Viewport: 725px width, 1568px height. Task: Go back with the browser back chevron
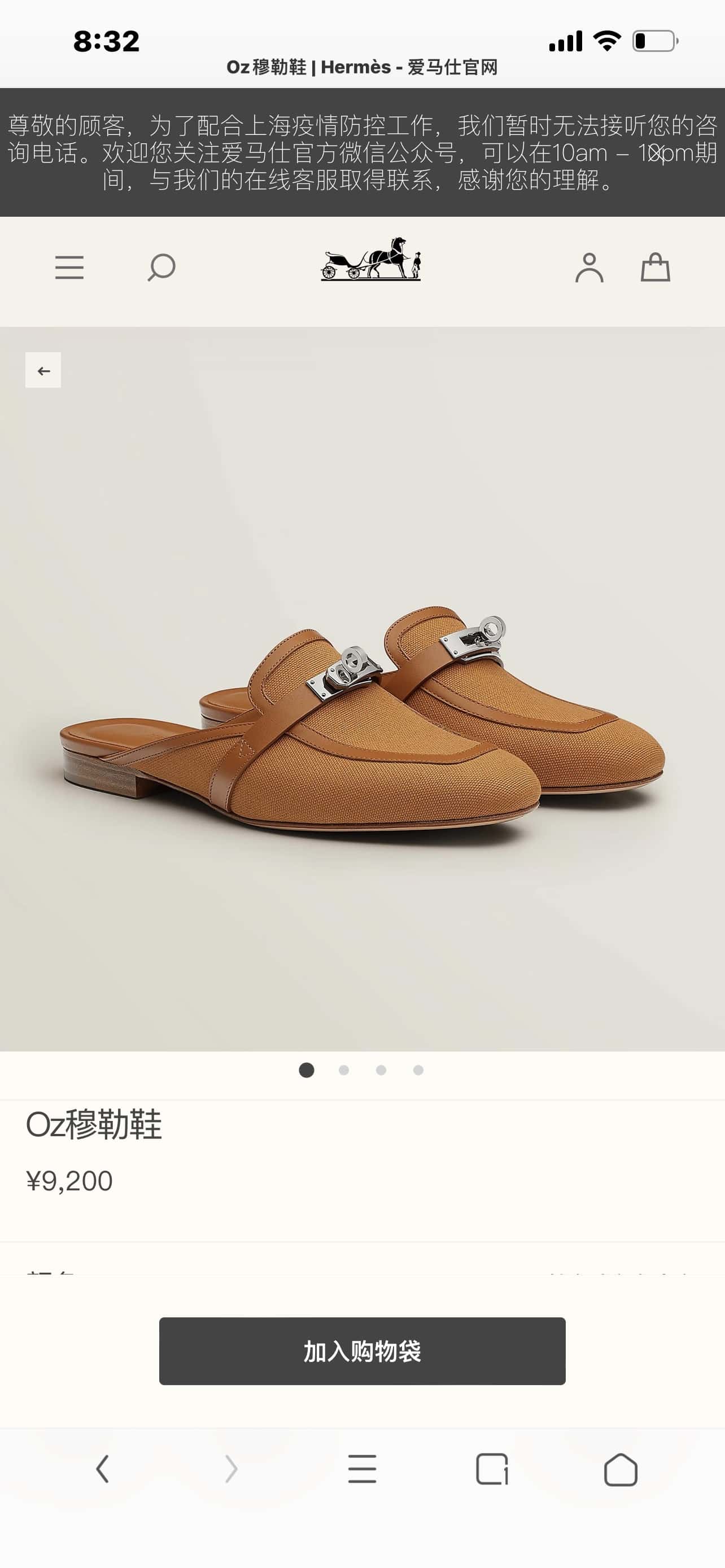(x=102, y=1469)
